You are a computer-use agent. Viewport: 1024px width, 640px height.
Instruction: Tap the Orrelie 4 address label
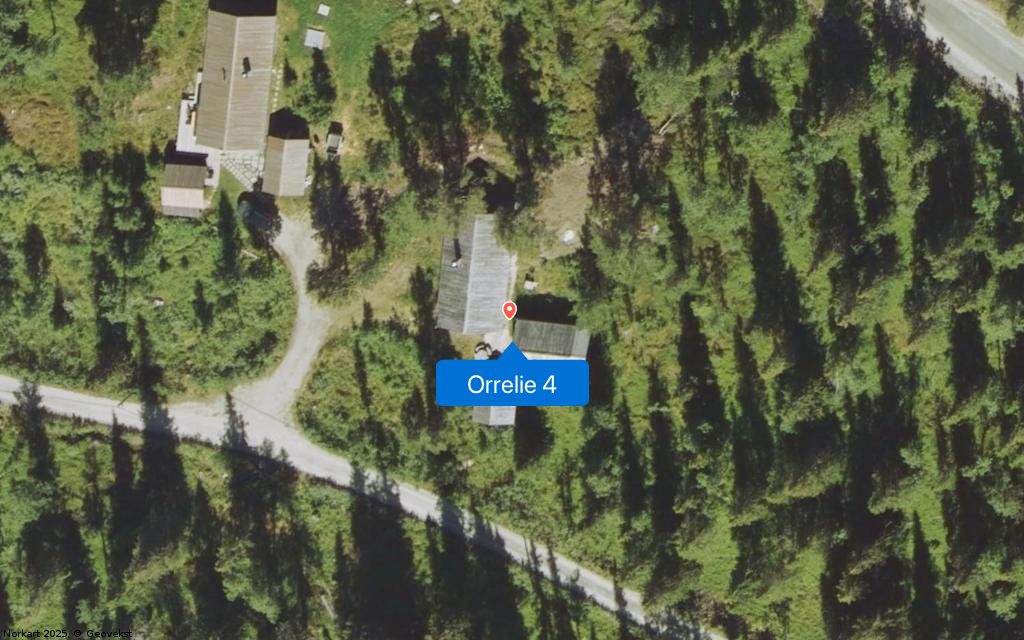(512, 384)
